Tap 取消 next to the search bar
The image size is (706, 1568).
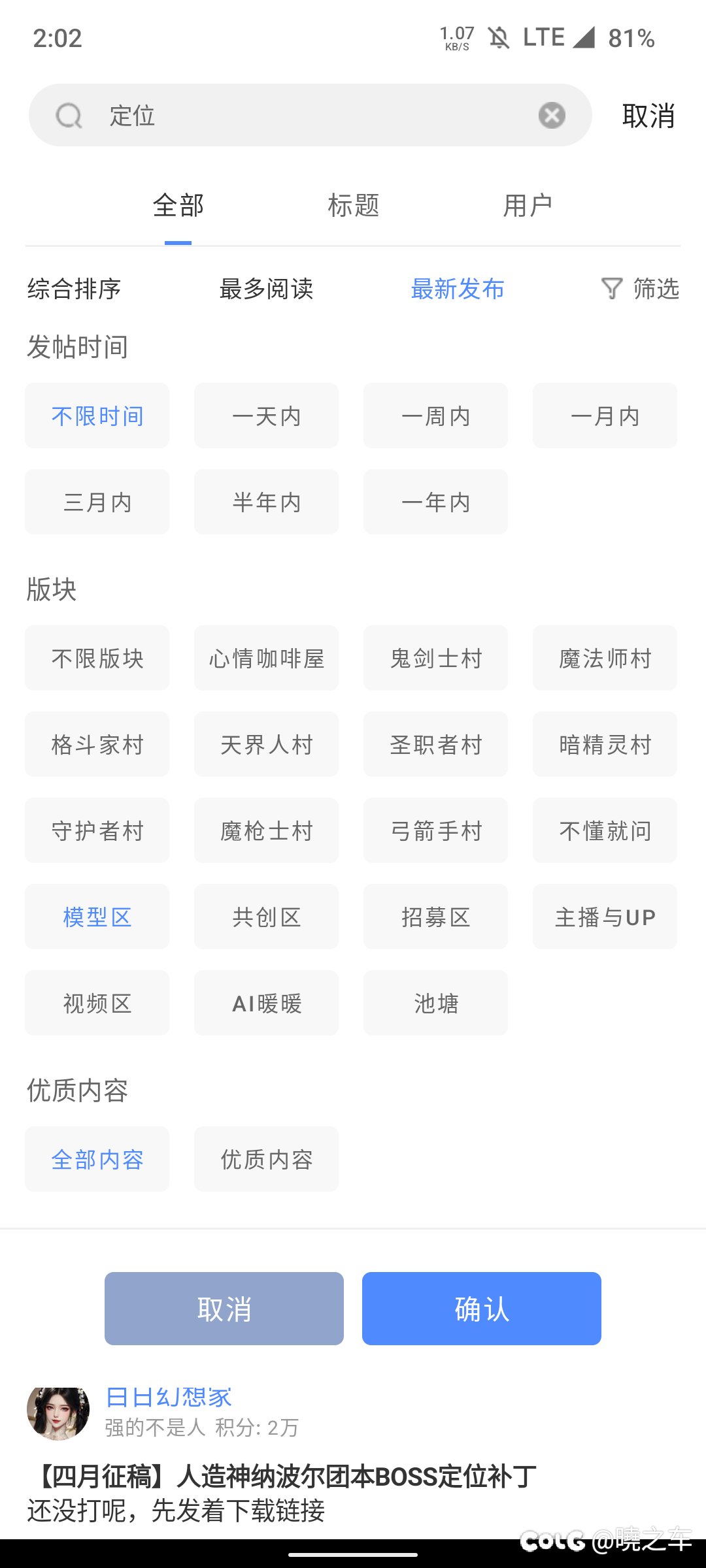click(x=648, y=116)
